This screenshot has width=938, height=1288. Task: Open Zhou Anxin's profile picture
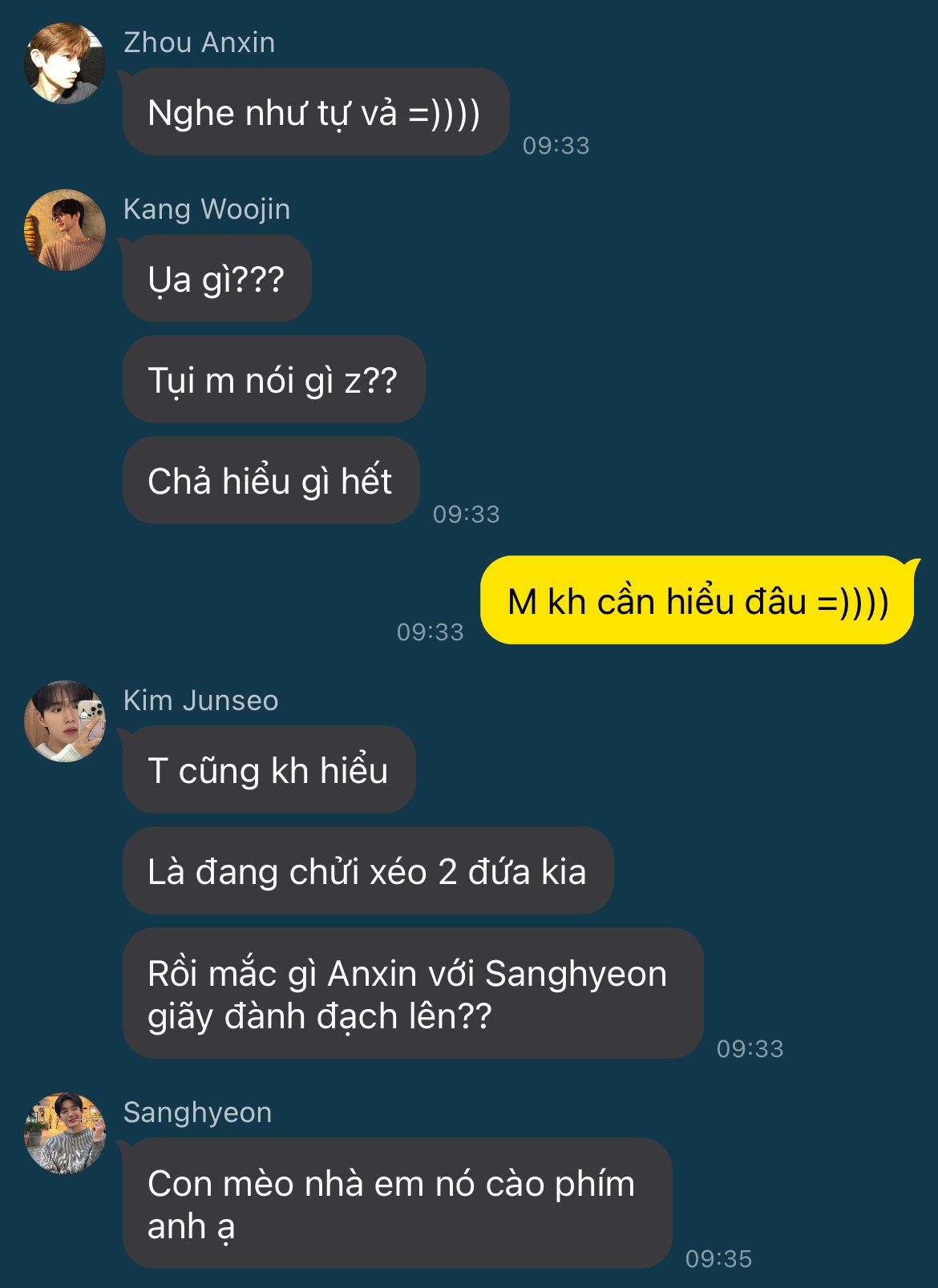65,63
